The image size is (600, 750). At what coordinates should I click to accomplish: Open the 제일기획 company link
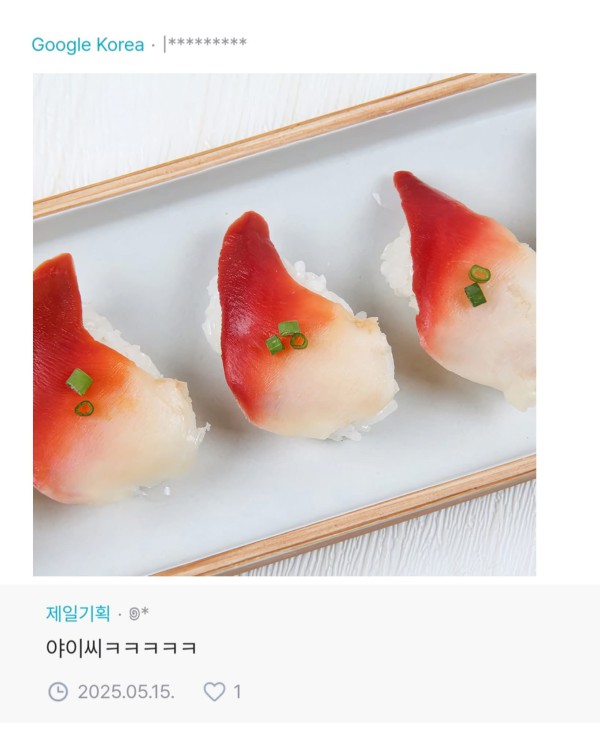point(78,613)
